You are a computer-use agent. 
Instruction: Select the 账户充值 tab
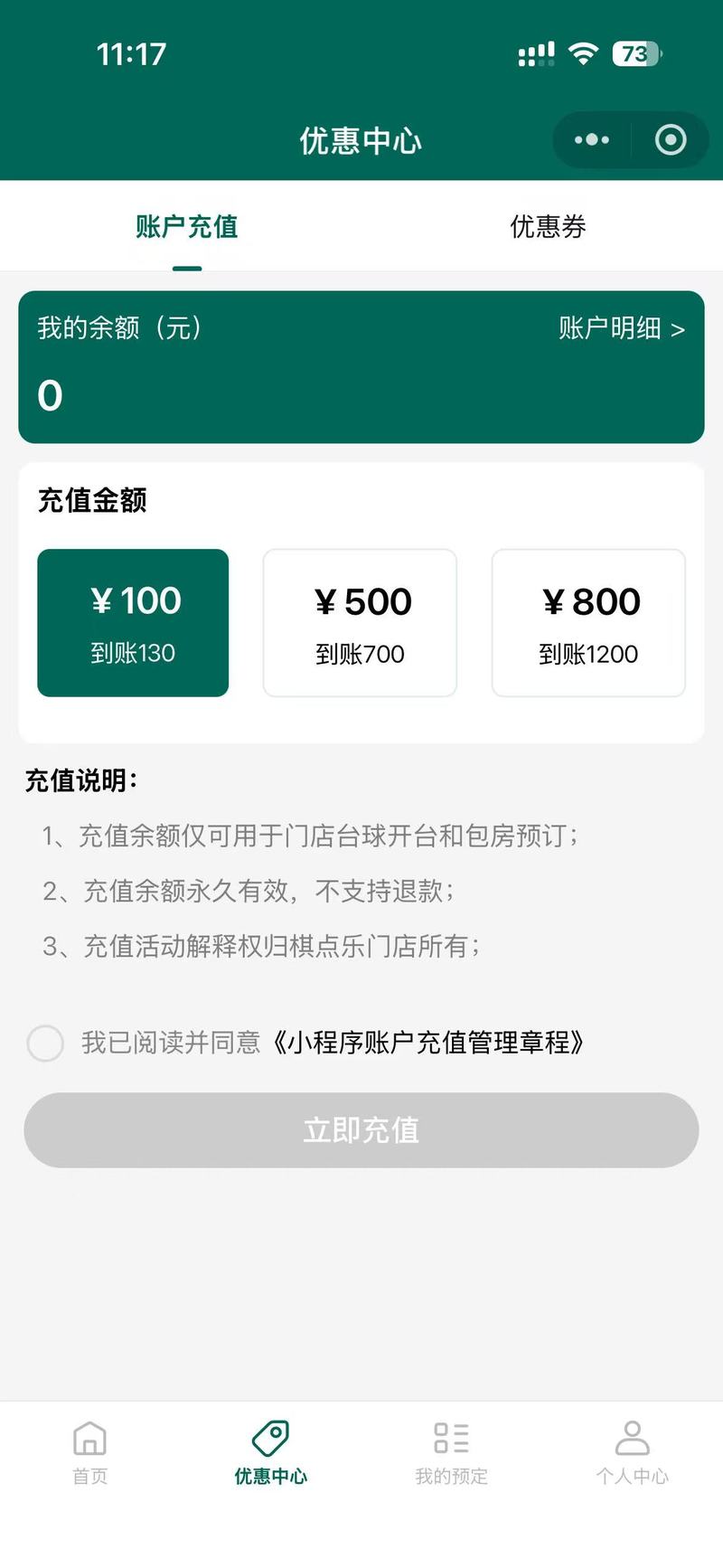point(187,226)
